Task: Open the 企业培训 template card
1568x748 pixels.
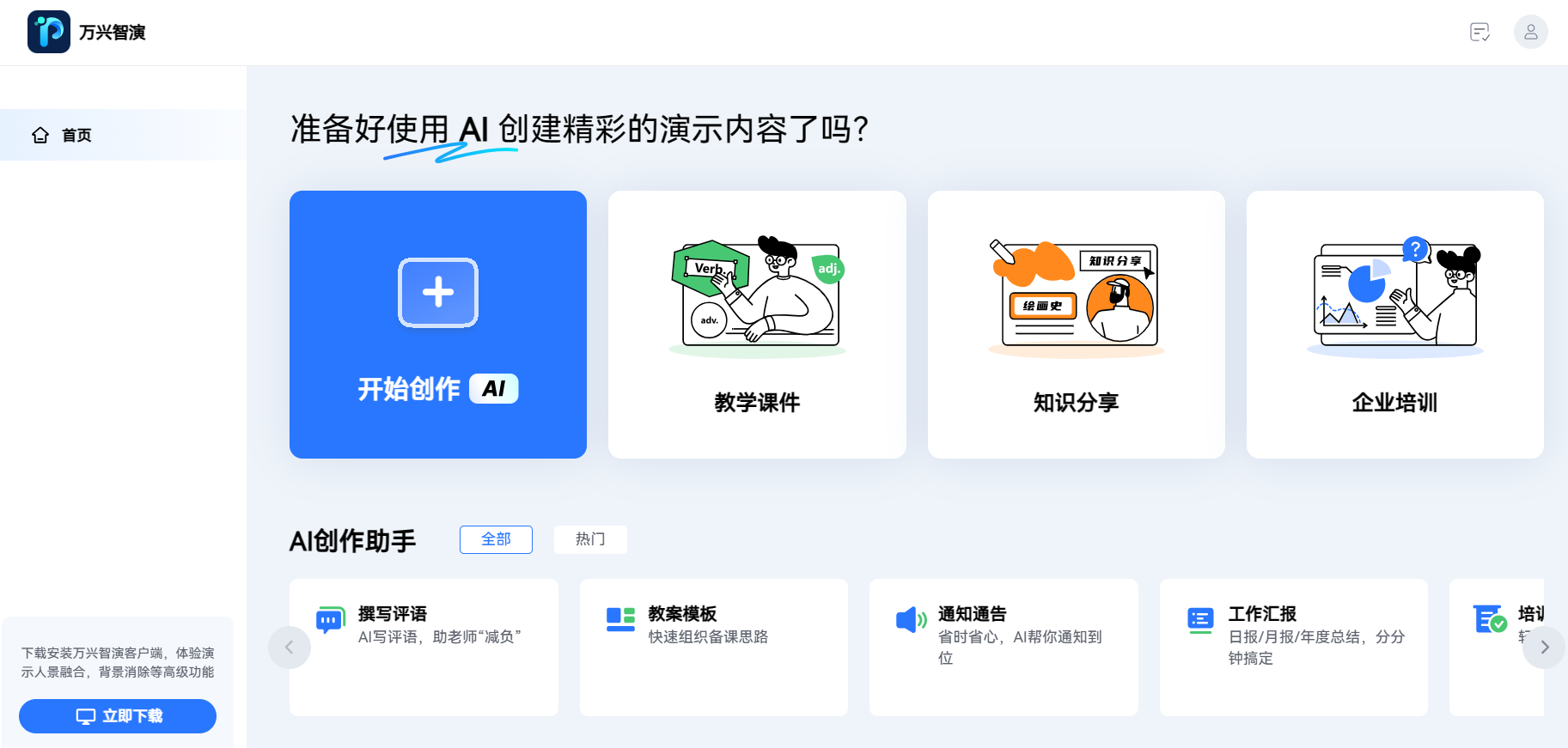Action: click(1394, 325)
